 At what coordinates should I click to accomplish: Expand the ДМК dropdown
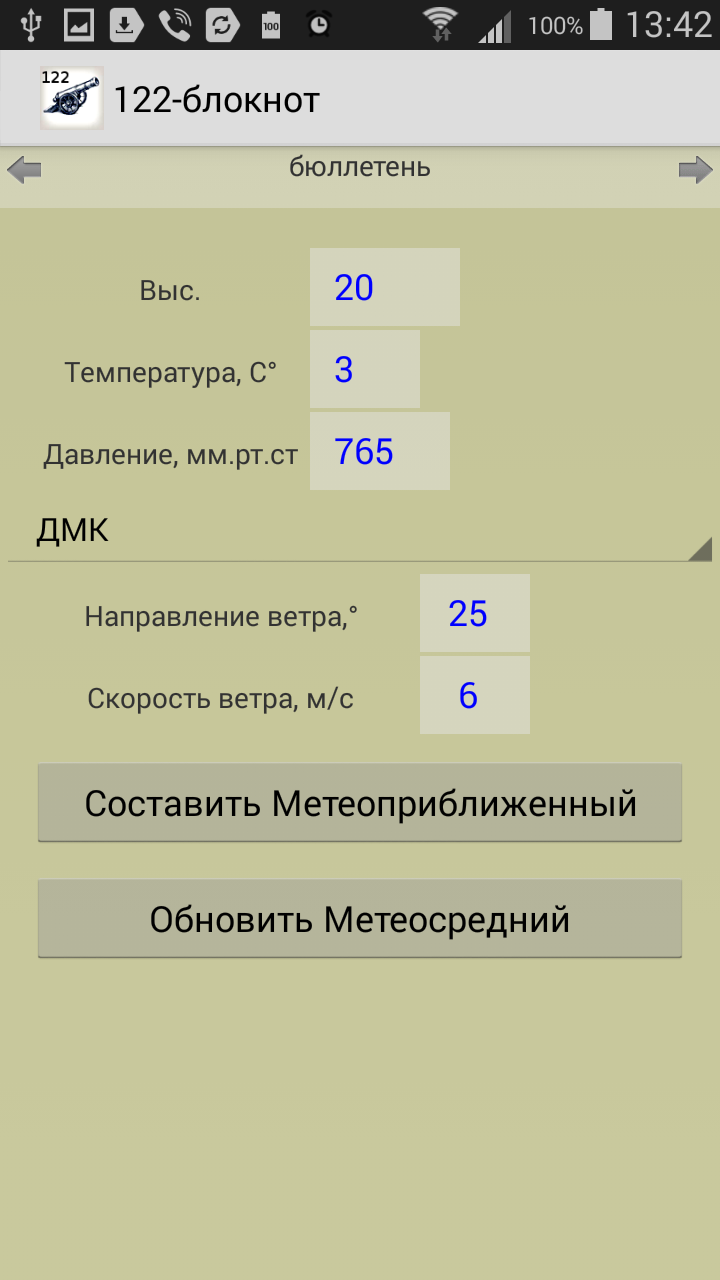coord(360,531)
